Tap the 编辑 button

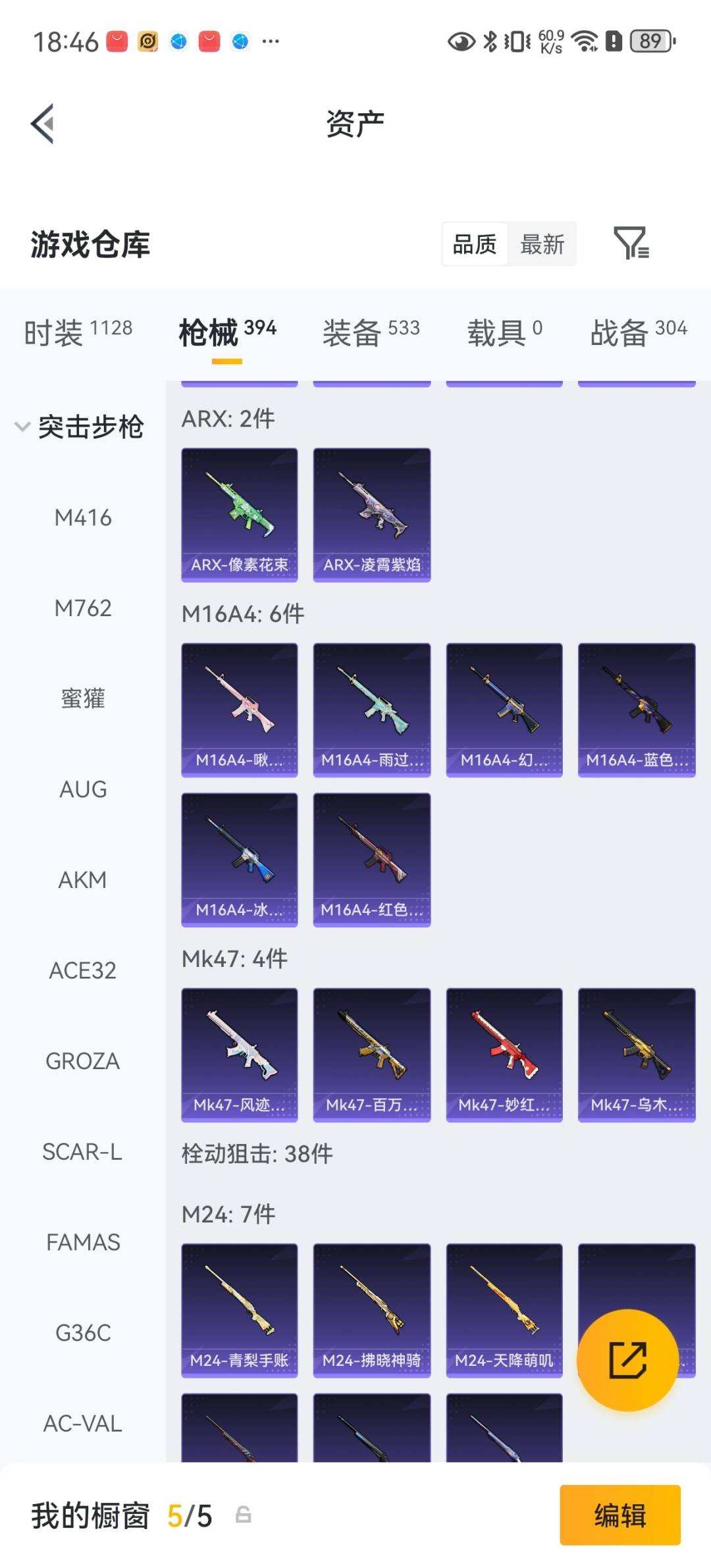tap(620, 1515)
